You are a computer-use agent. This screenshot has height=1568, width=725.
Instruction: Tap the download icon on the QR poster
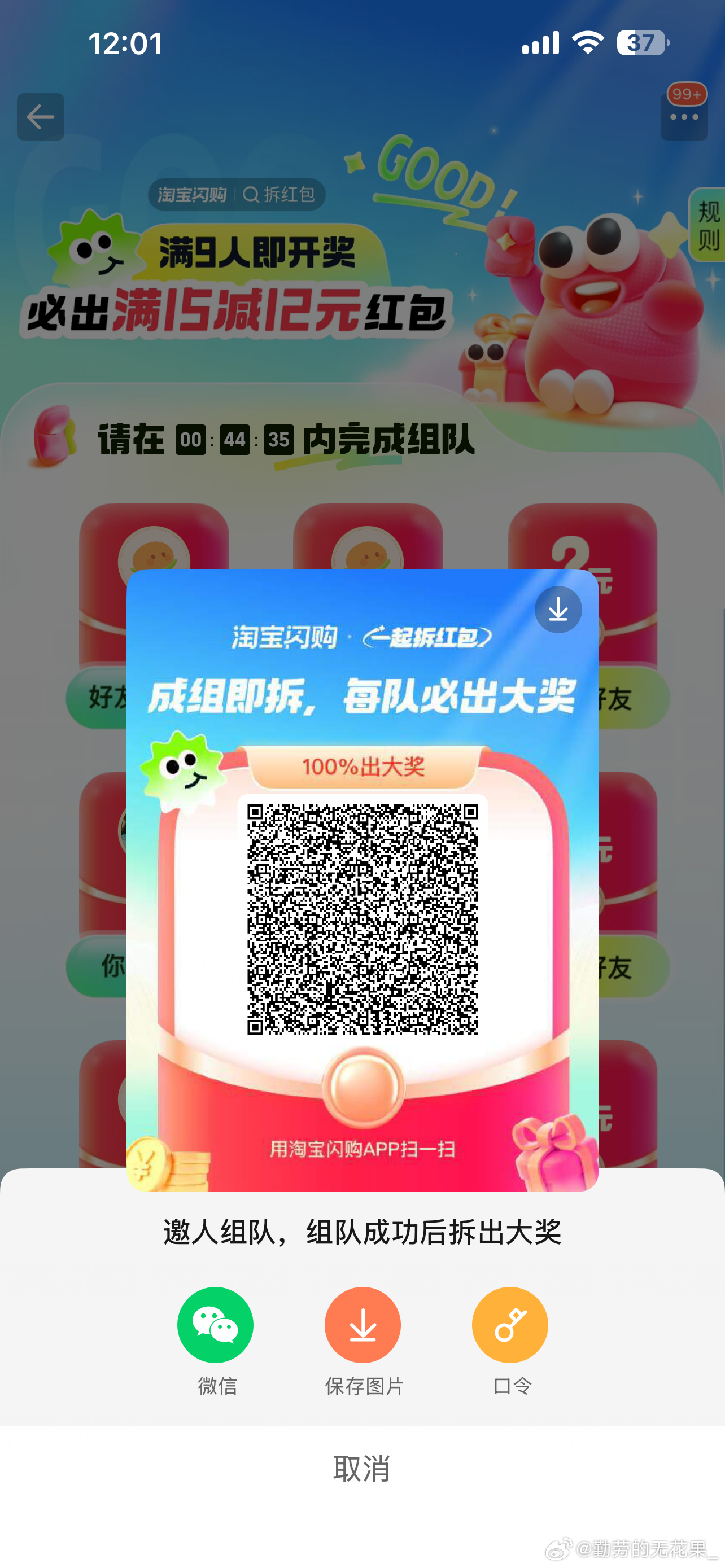(x=558, y=610)
